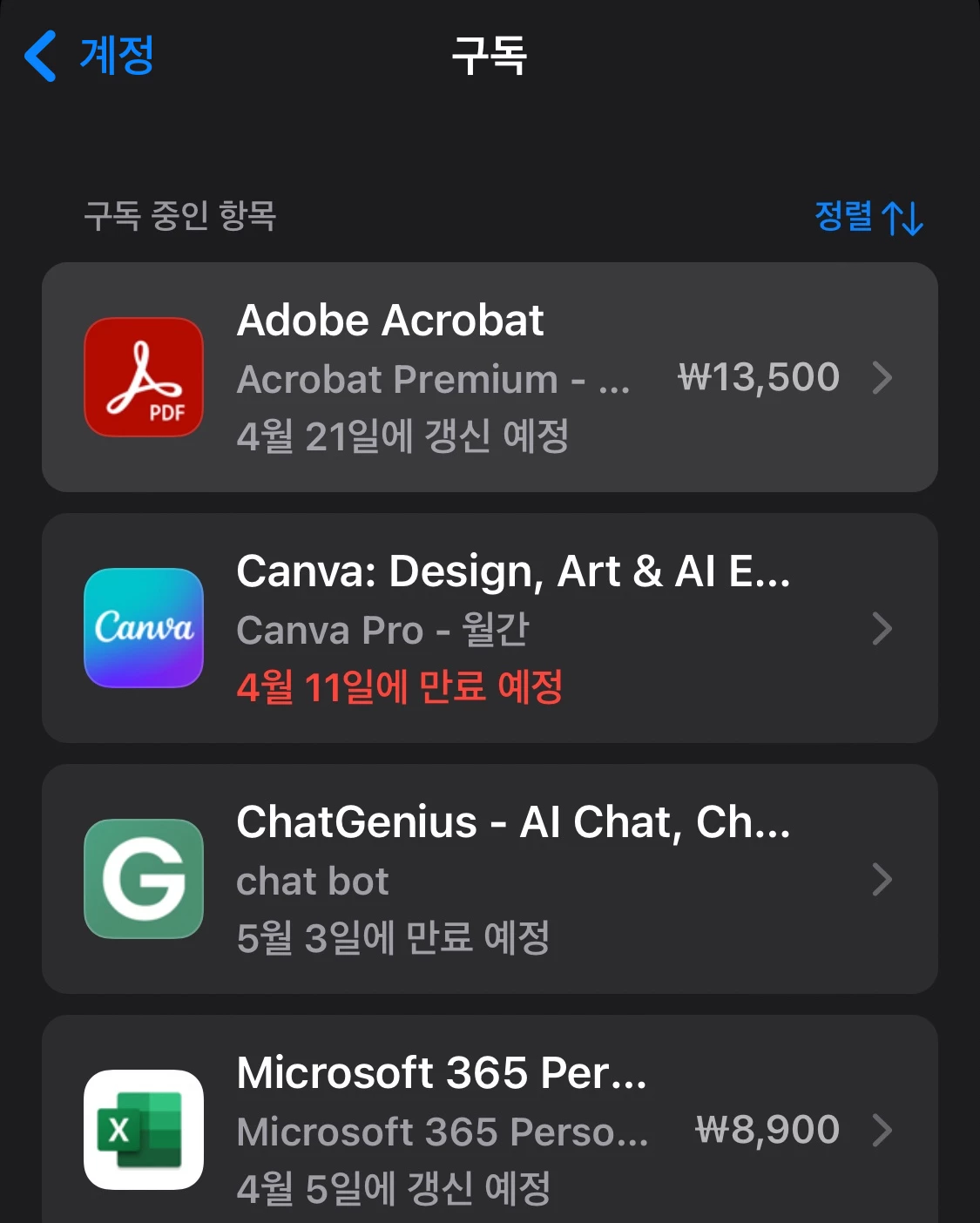The image size is (980, 1223).
Task: Open the 정렬 sort options
Action: click(868, 216)
